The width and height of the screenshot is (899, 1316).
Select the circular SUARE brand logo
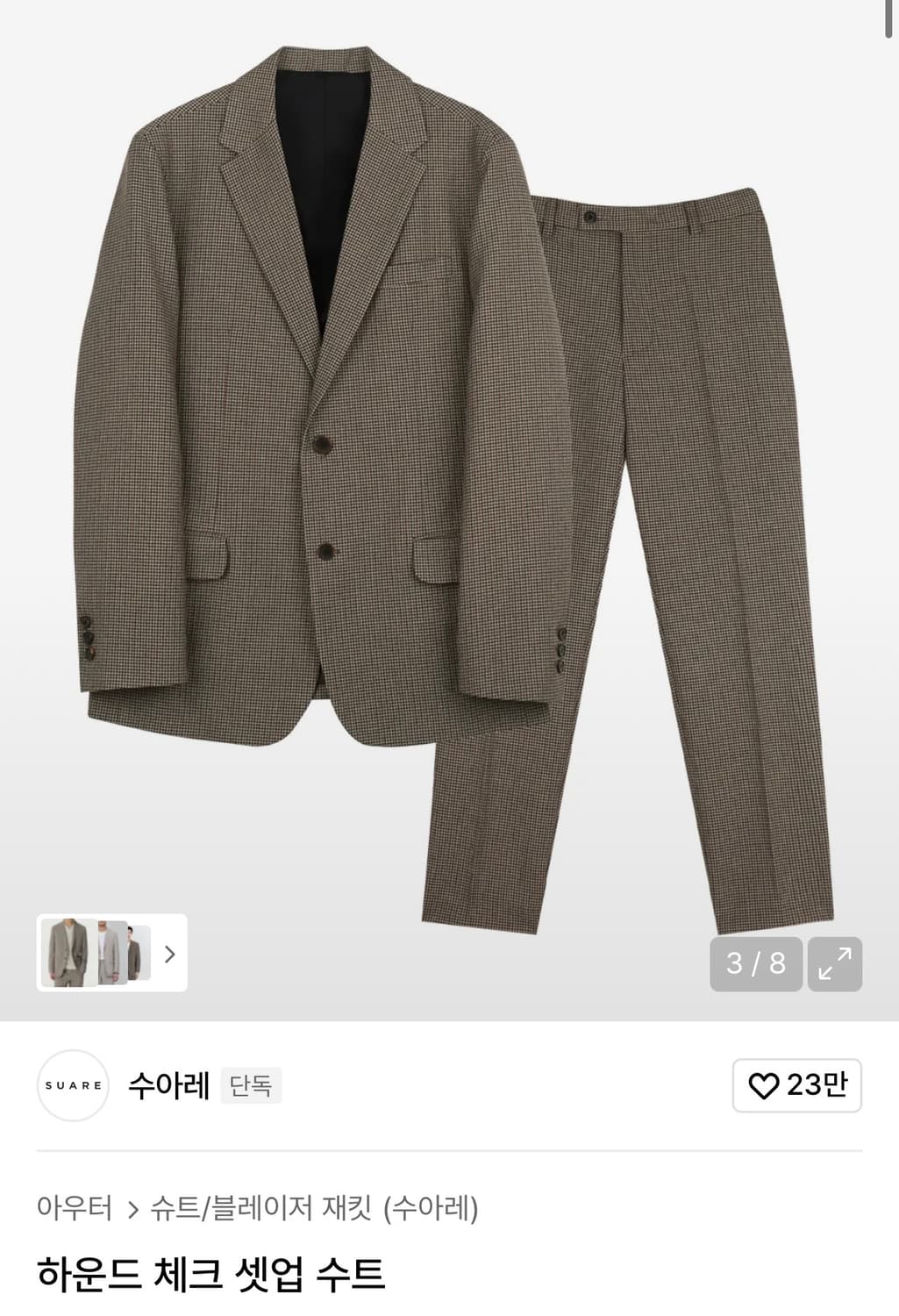point(73,1085)
